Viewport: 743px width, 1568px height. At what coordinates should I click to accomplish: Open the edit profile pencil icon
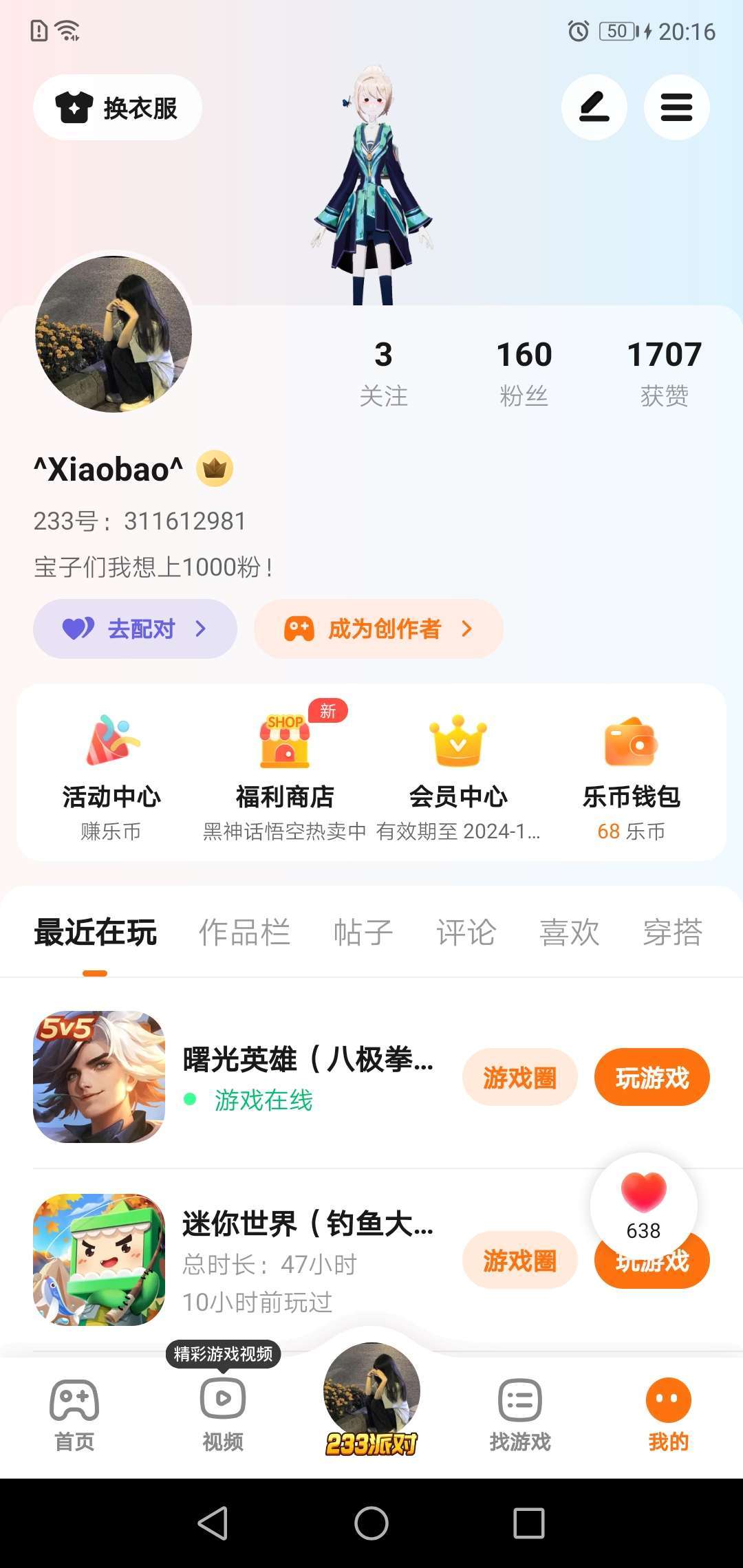point(594,108)
